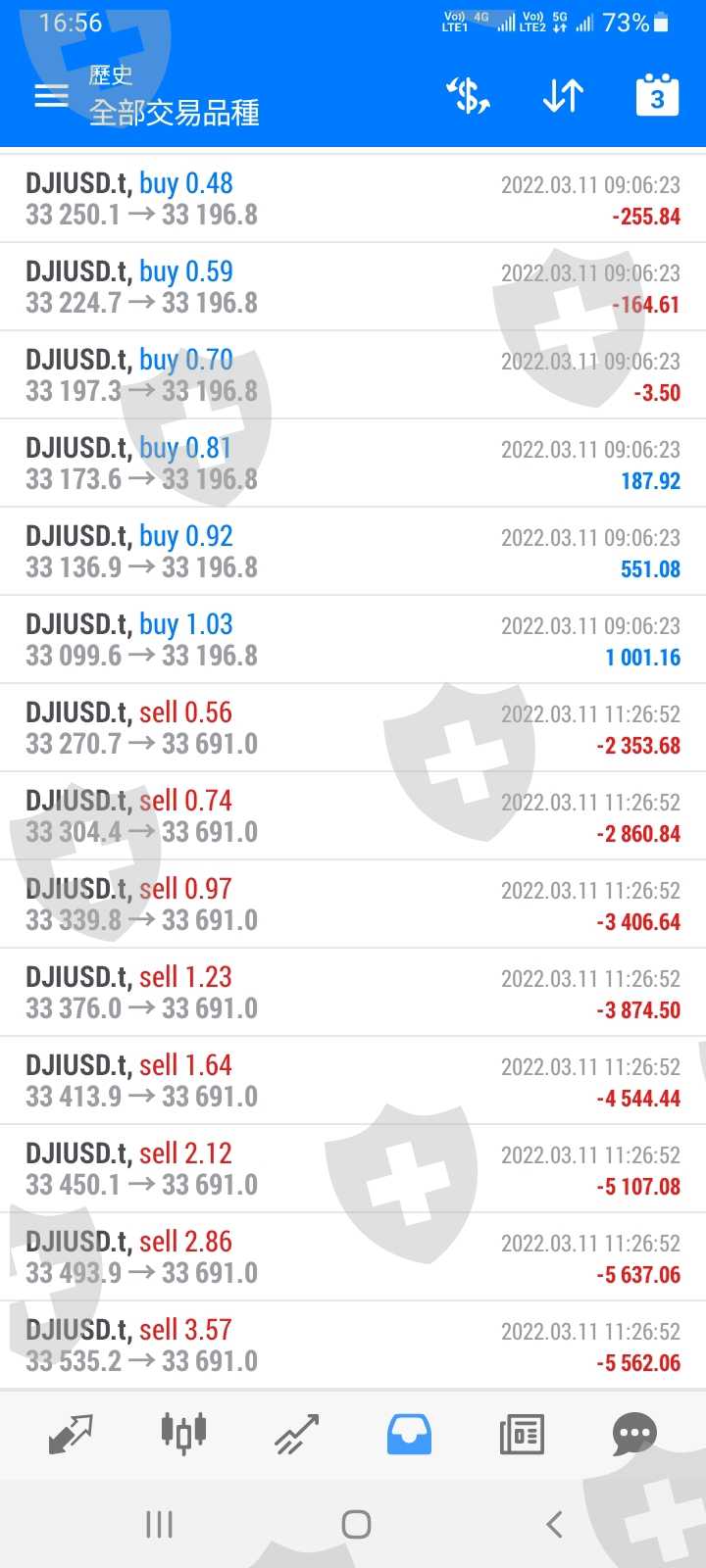The image size is (706, 1568).
Task: Switch to the candlestick Charts tab
Action: pos(183,1435)
